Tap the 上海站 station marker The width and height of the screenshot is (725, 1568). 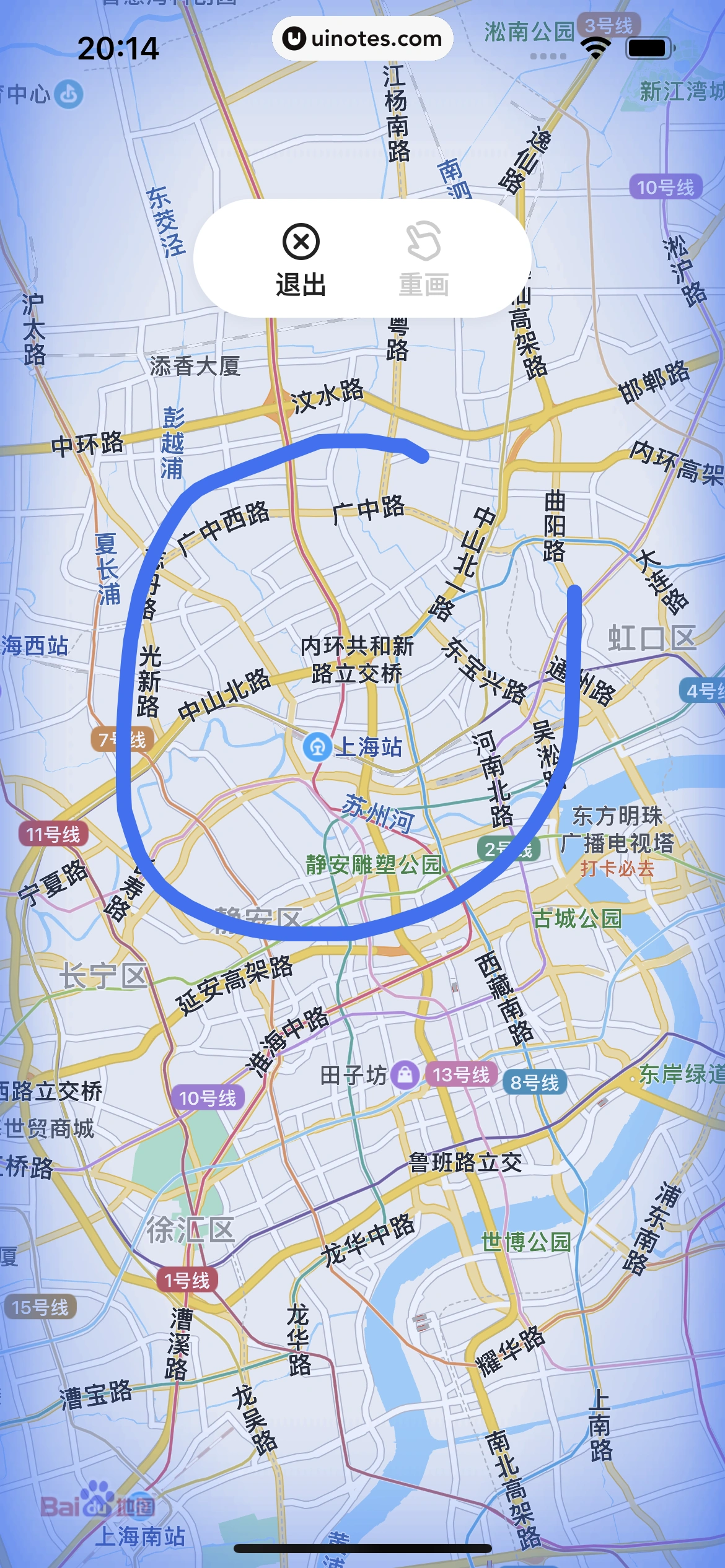317,746
